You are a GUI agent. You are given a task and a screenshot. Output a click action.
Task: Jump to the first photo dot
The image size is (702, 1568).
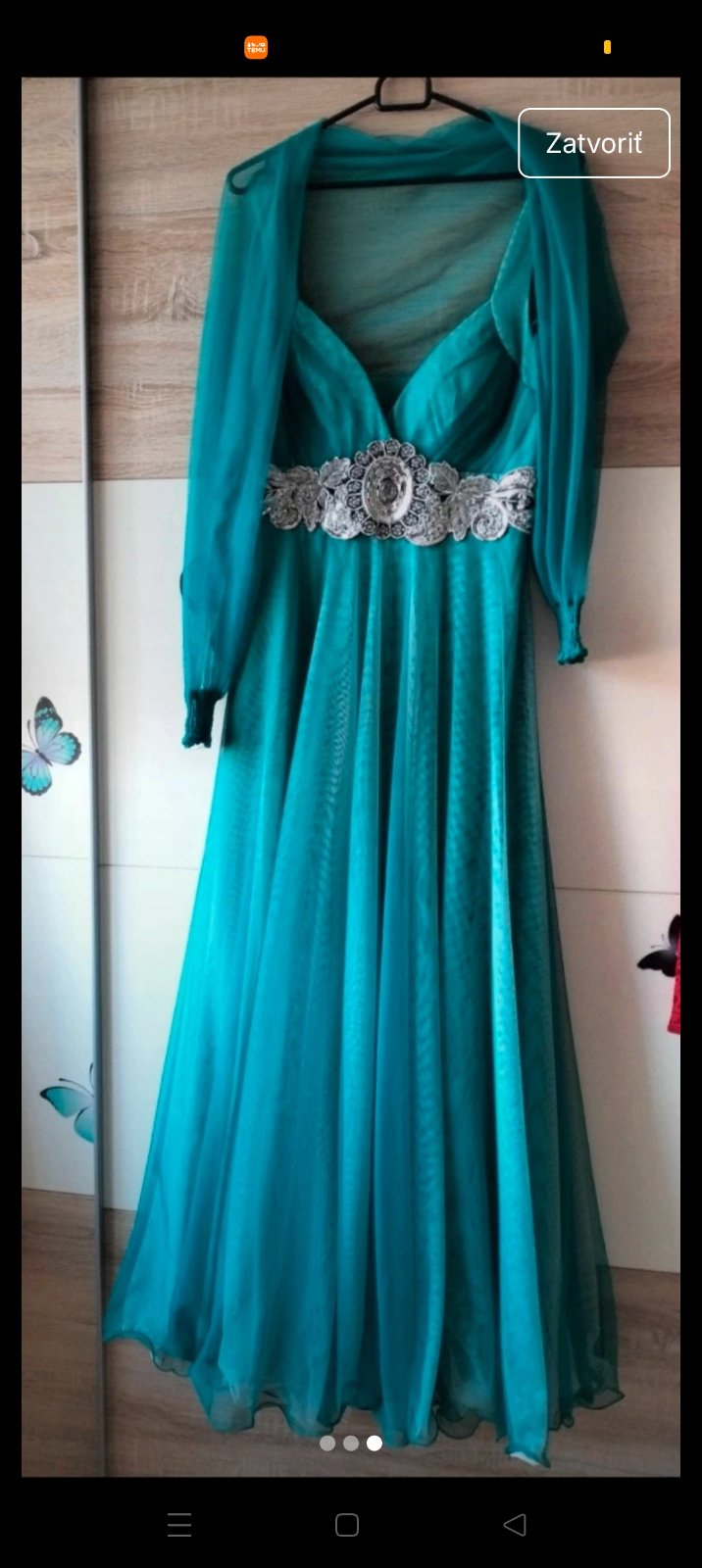point(327,1443)
